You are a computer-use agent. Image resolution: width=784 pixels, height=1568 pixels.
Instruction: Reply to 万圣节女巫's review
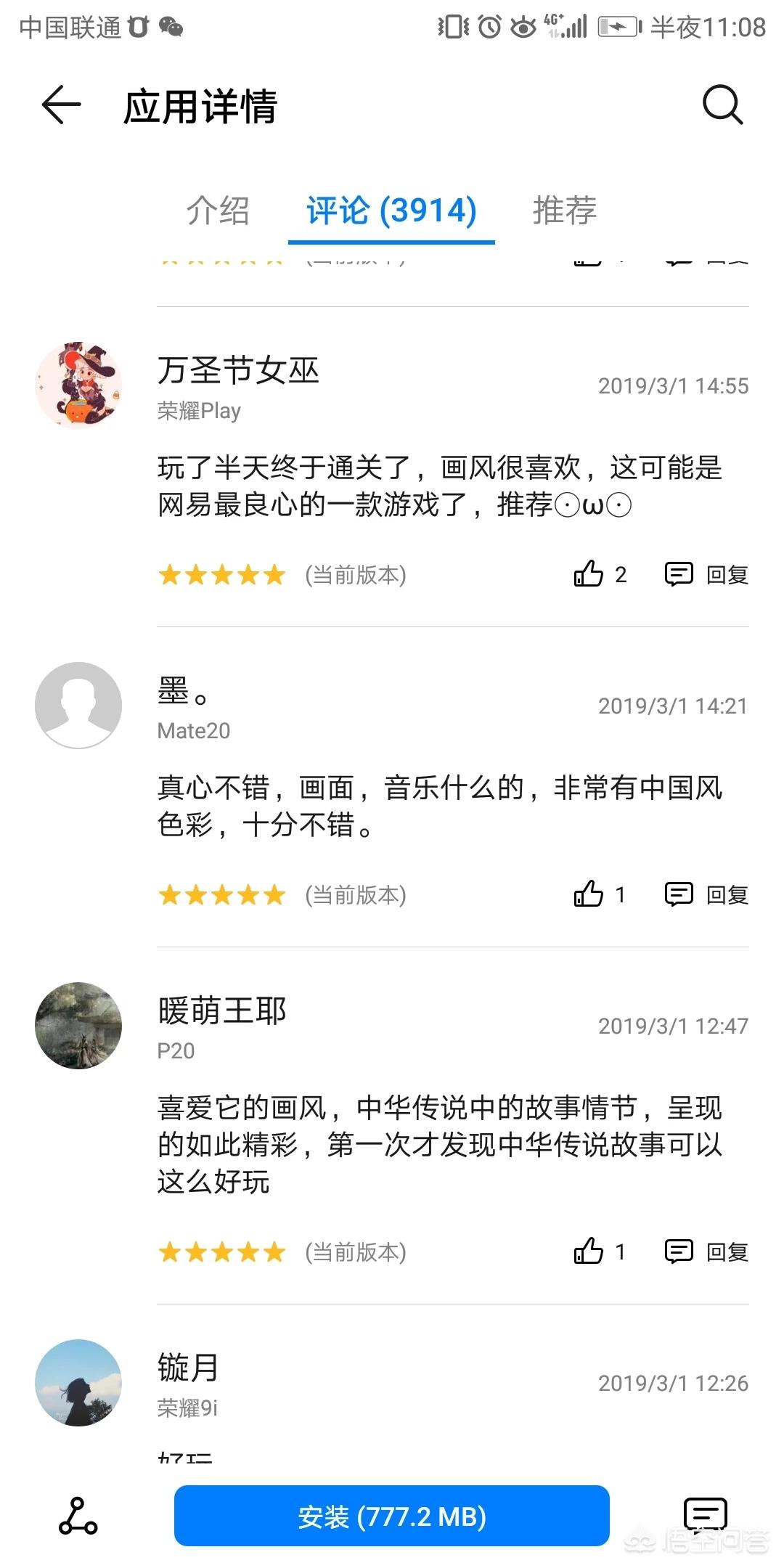tap(706, 574)
